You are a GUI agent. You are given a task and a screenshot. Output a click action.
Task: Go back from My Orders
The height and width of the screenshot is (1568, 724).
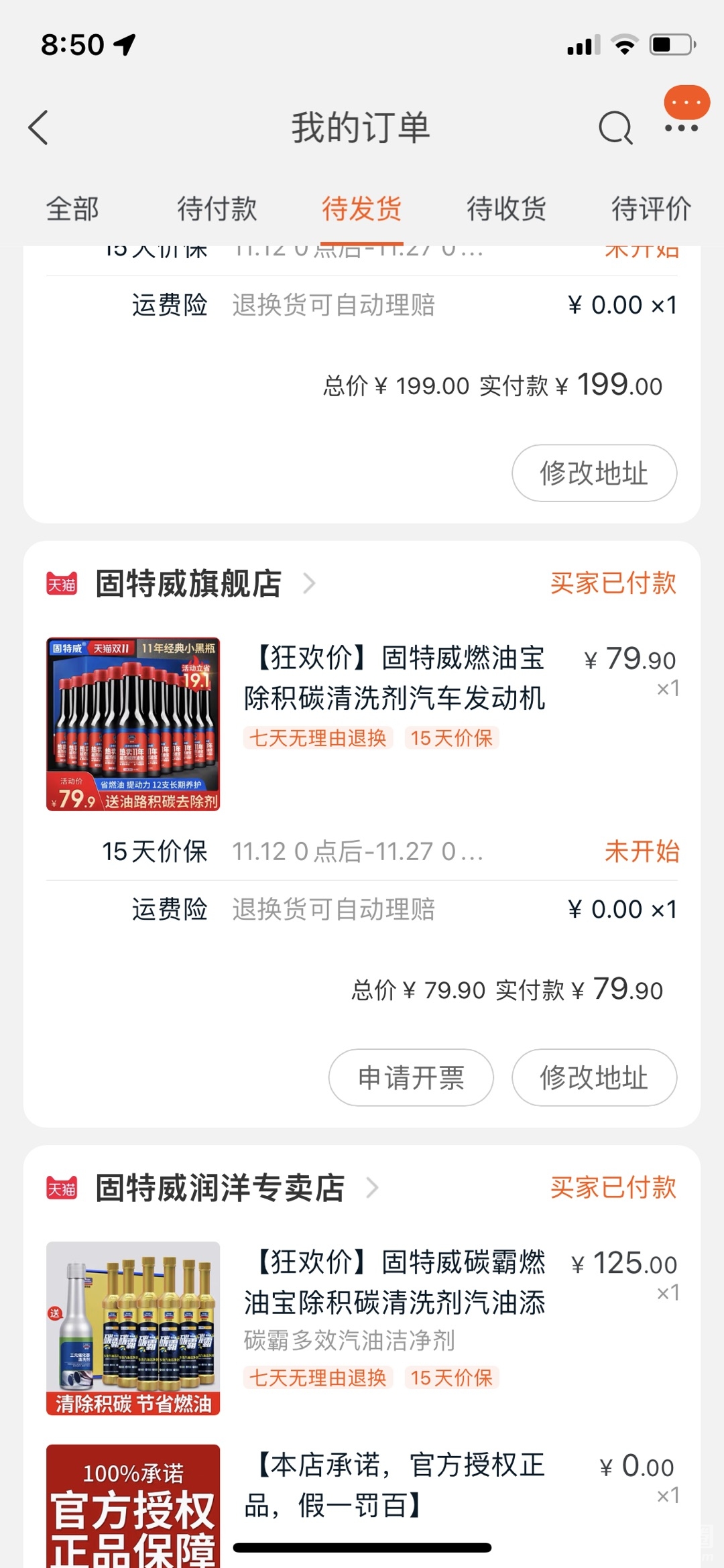click(x=39, y=127)
